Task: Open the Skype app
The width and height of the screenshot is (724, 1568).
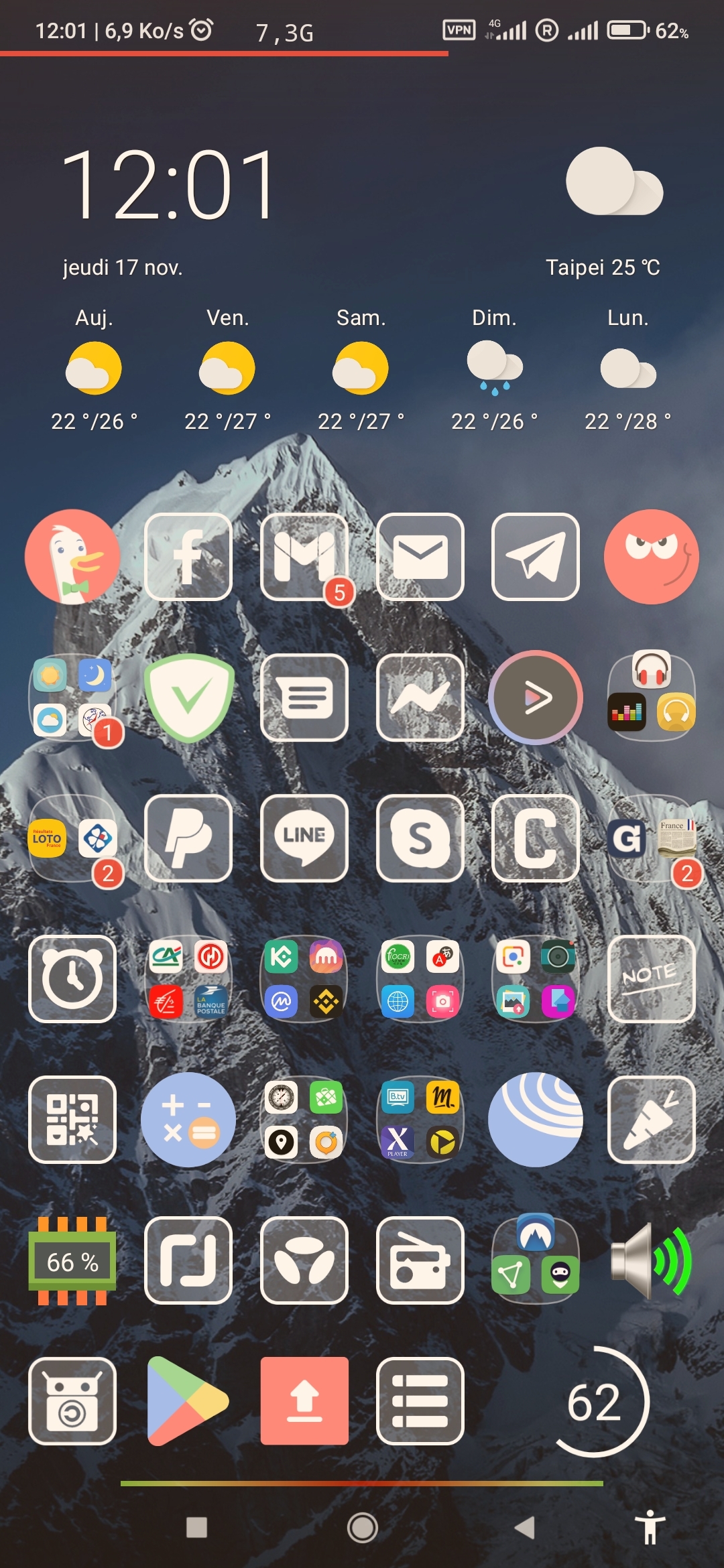Action: 420,838
